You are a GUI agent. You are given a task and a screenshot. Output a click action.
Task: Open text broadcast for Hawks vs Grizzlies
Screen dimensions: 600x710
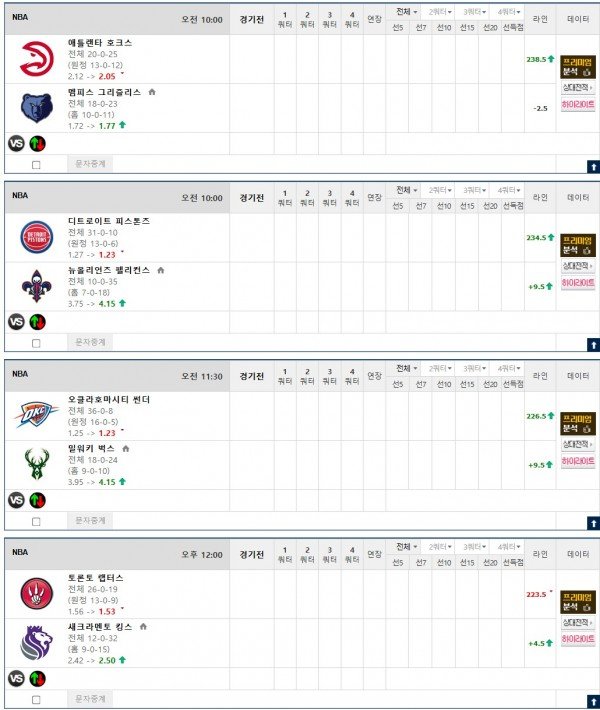pos(92,163)
